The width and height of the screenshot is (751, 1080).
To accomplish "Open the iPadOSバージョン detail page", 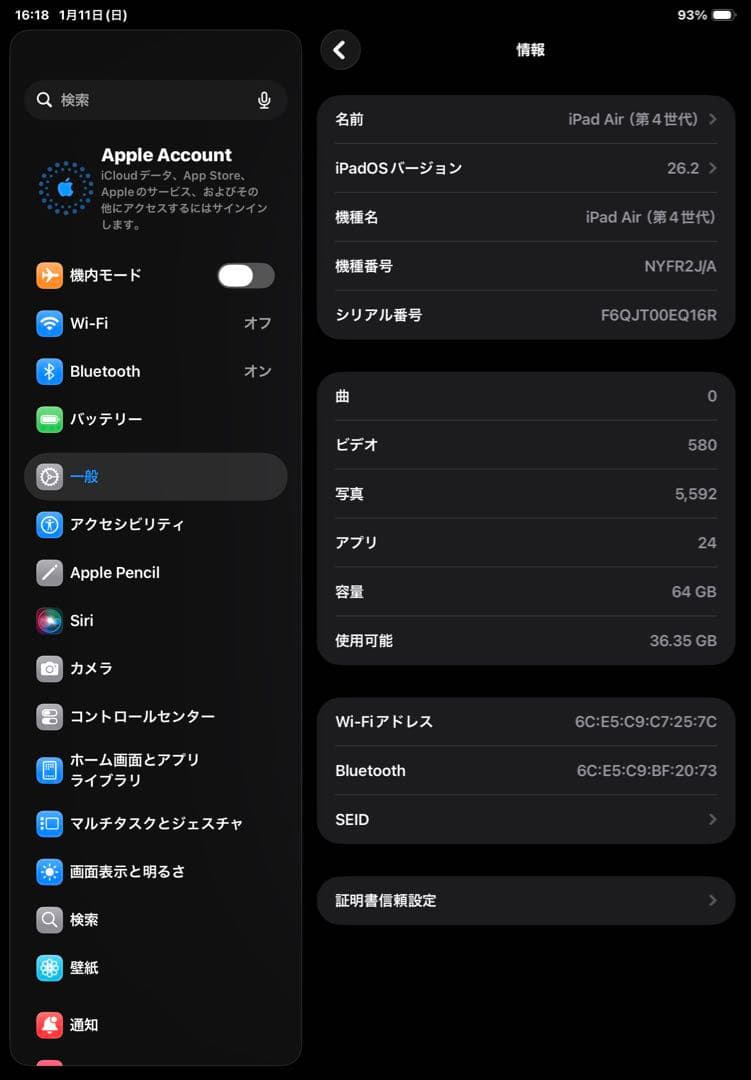I will click(x=525, y=168).
